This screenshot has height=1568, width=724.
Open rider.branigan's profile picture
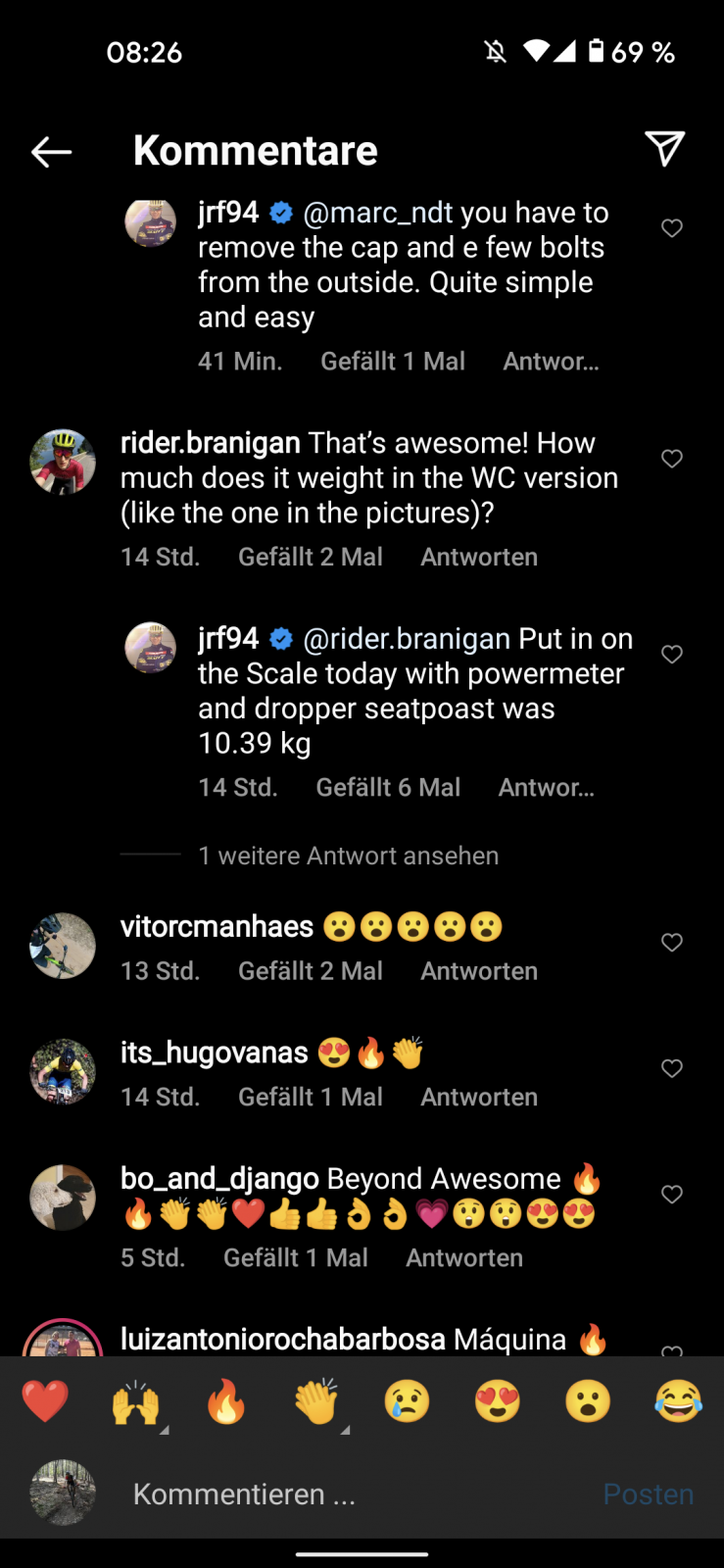click(x=63, y=462)
